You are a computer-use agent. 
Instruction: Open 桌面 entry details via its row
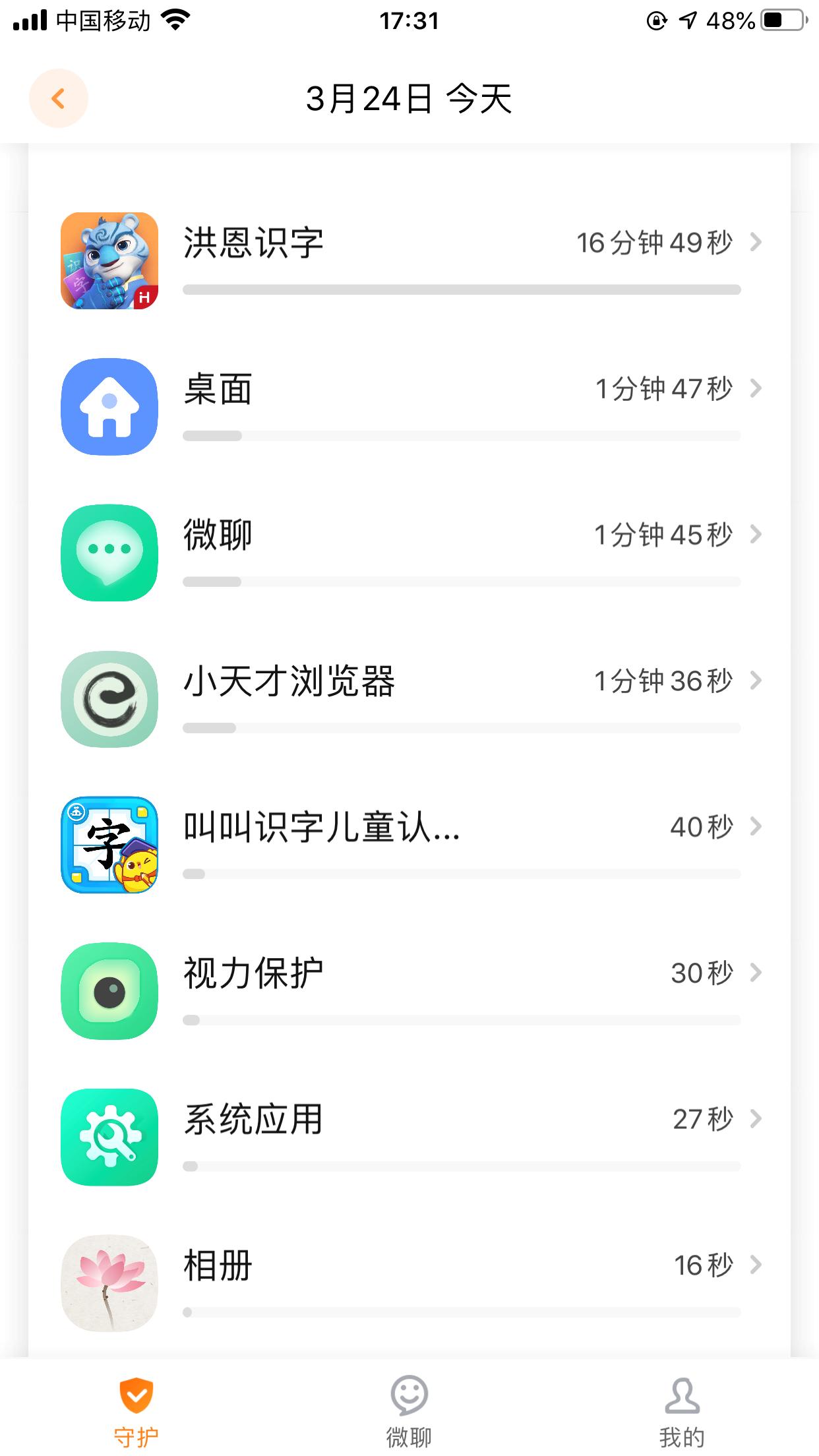[x=409, y=389]
